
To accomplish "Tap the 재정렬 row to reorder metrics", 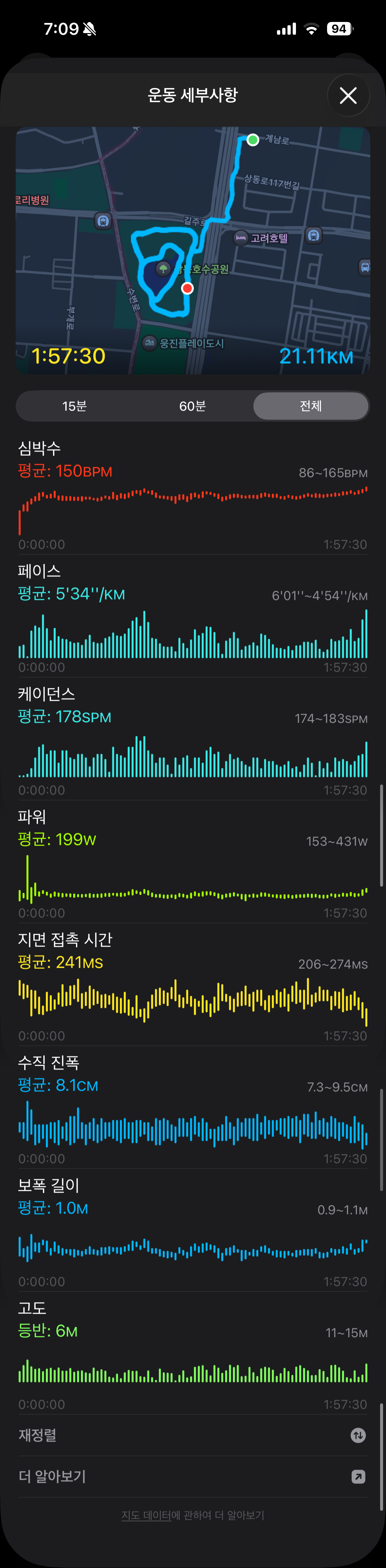I will [193, 1435].
